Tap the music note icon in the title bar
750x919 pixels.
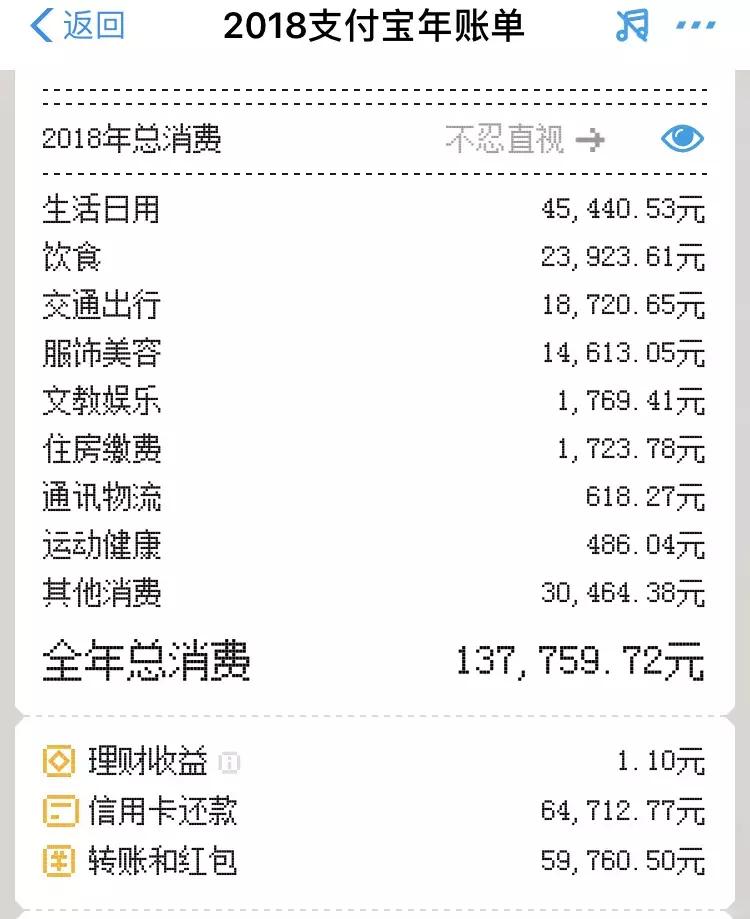628,27
